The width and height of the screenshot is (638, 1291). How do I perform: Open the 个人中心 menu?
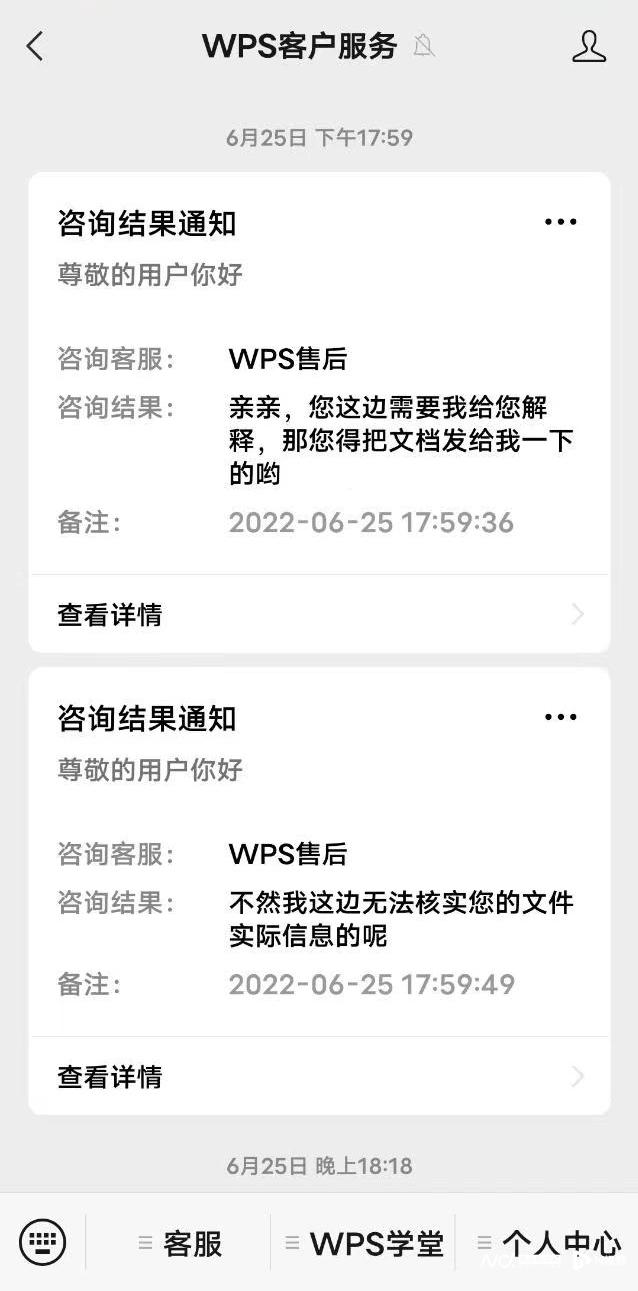(547, 1244)
